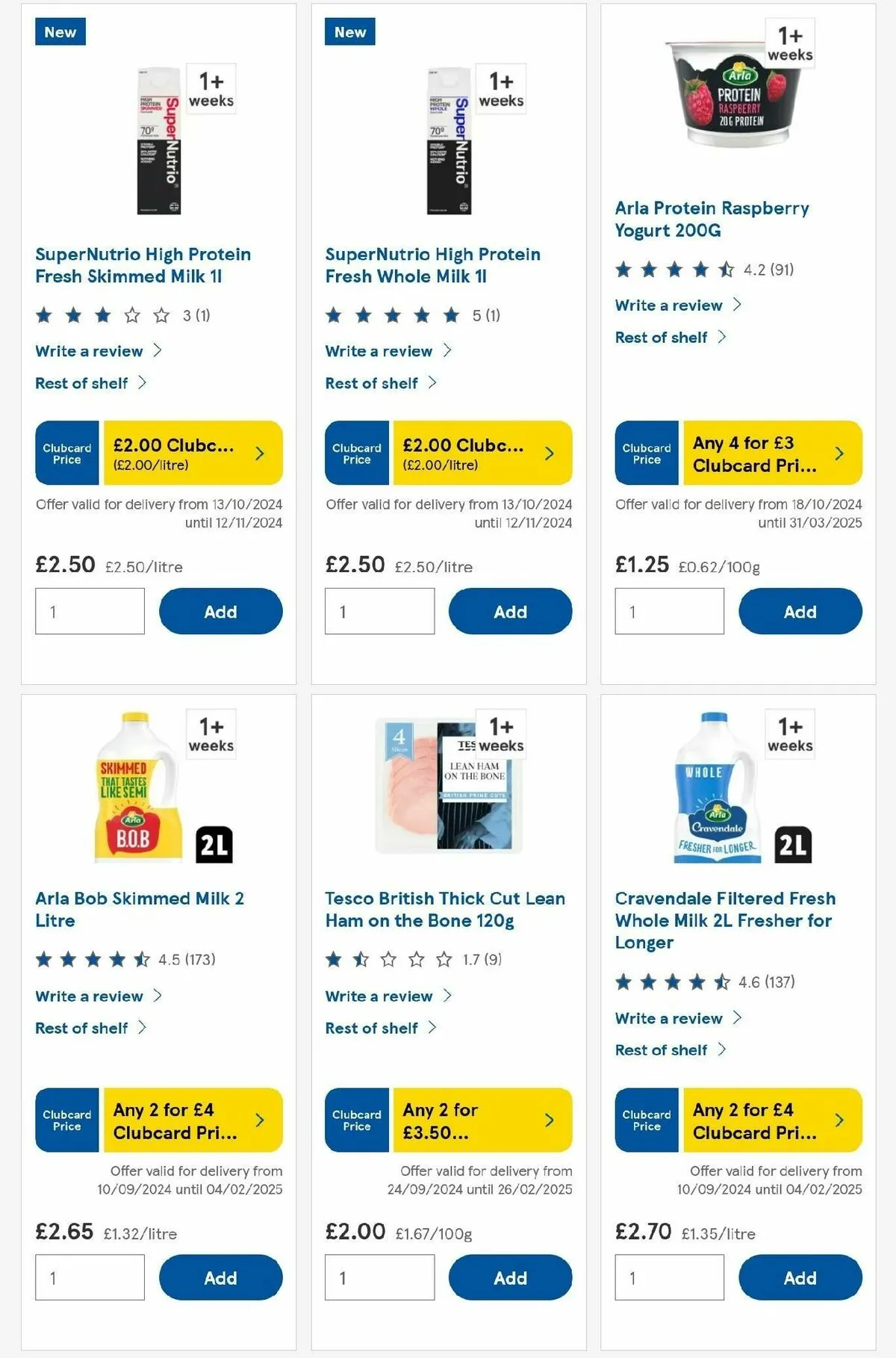Open £2.00 Clubcard Price on SuperNutrio Skimmed
896x1358 pixels.
click(x=191, y=453)
